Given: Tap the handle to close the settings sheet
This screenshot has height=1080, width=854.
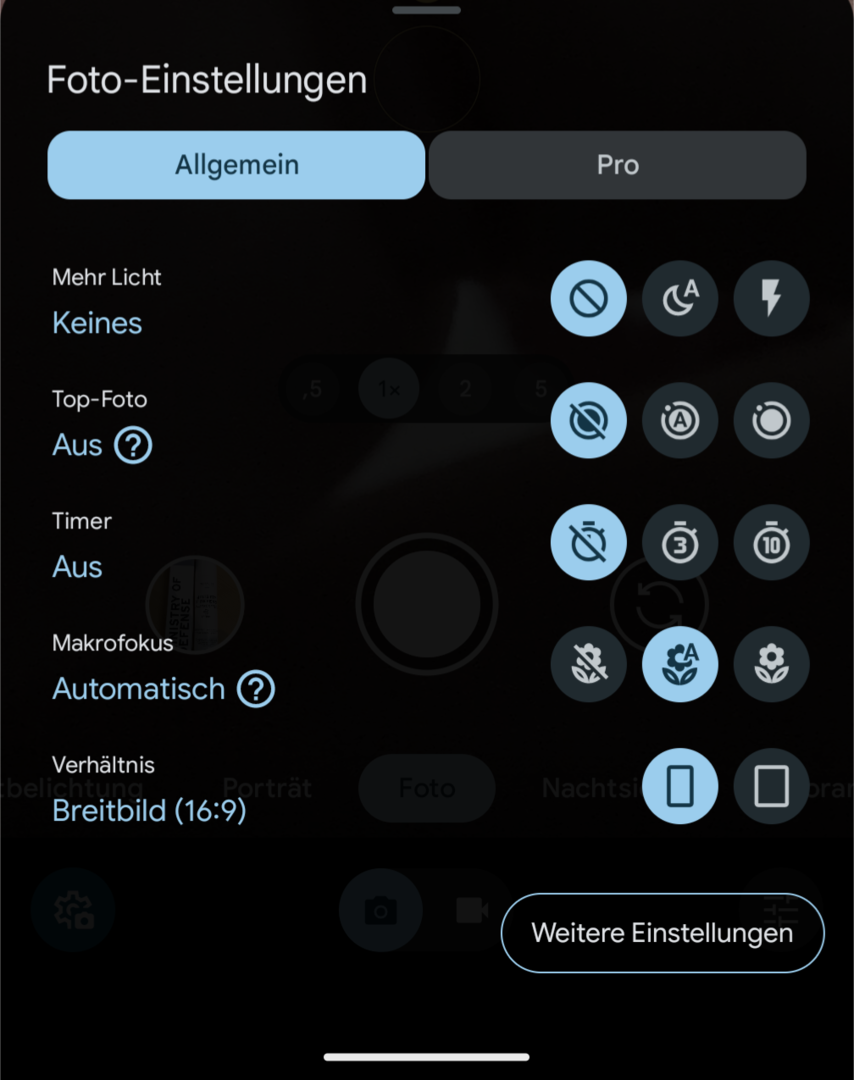Looking at the screenshot, I should click(426, 10).
